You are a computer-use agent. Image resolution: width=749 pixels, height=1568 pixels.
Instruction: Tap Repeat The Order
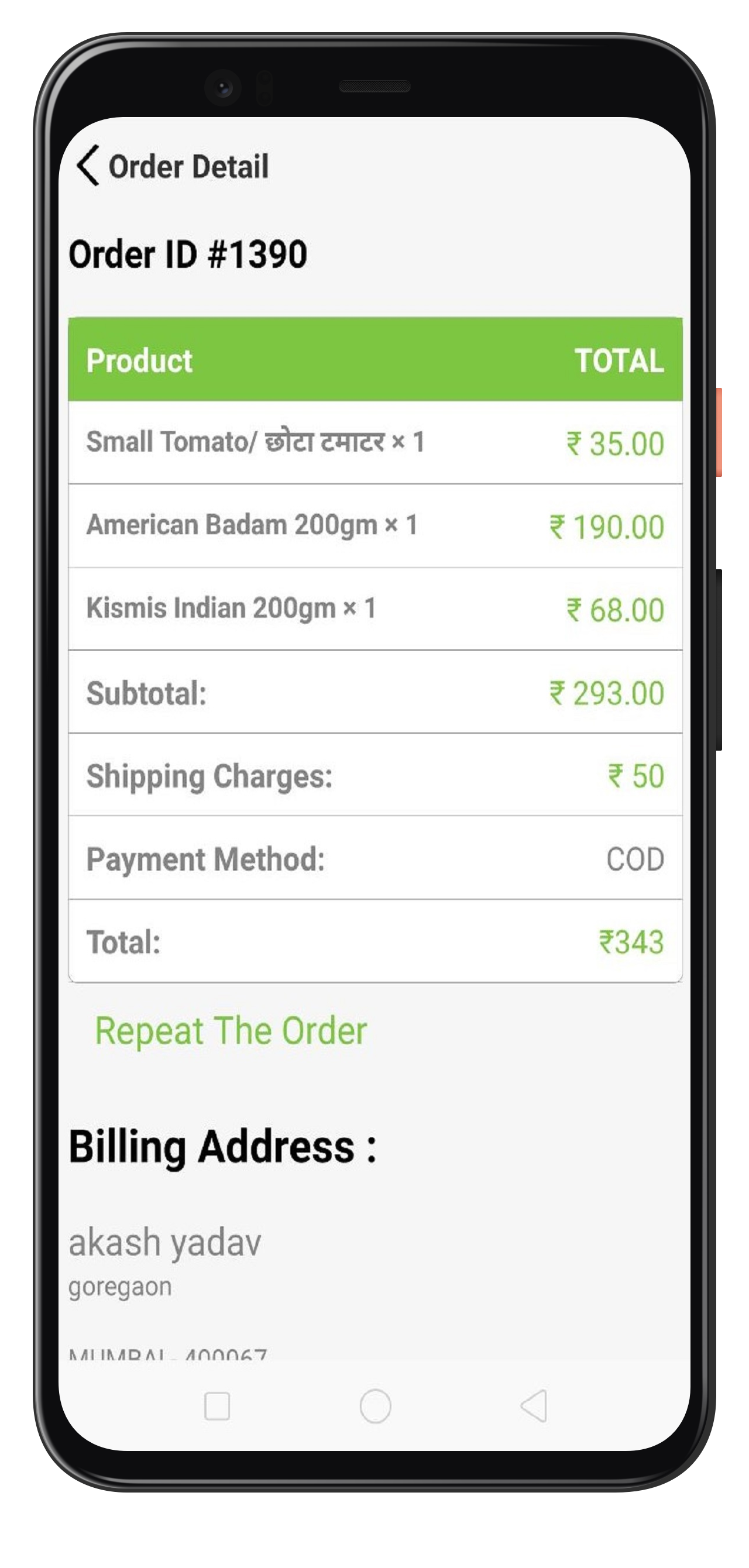click(x=231, y=1030)
